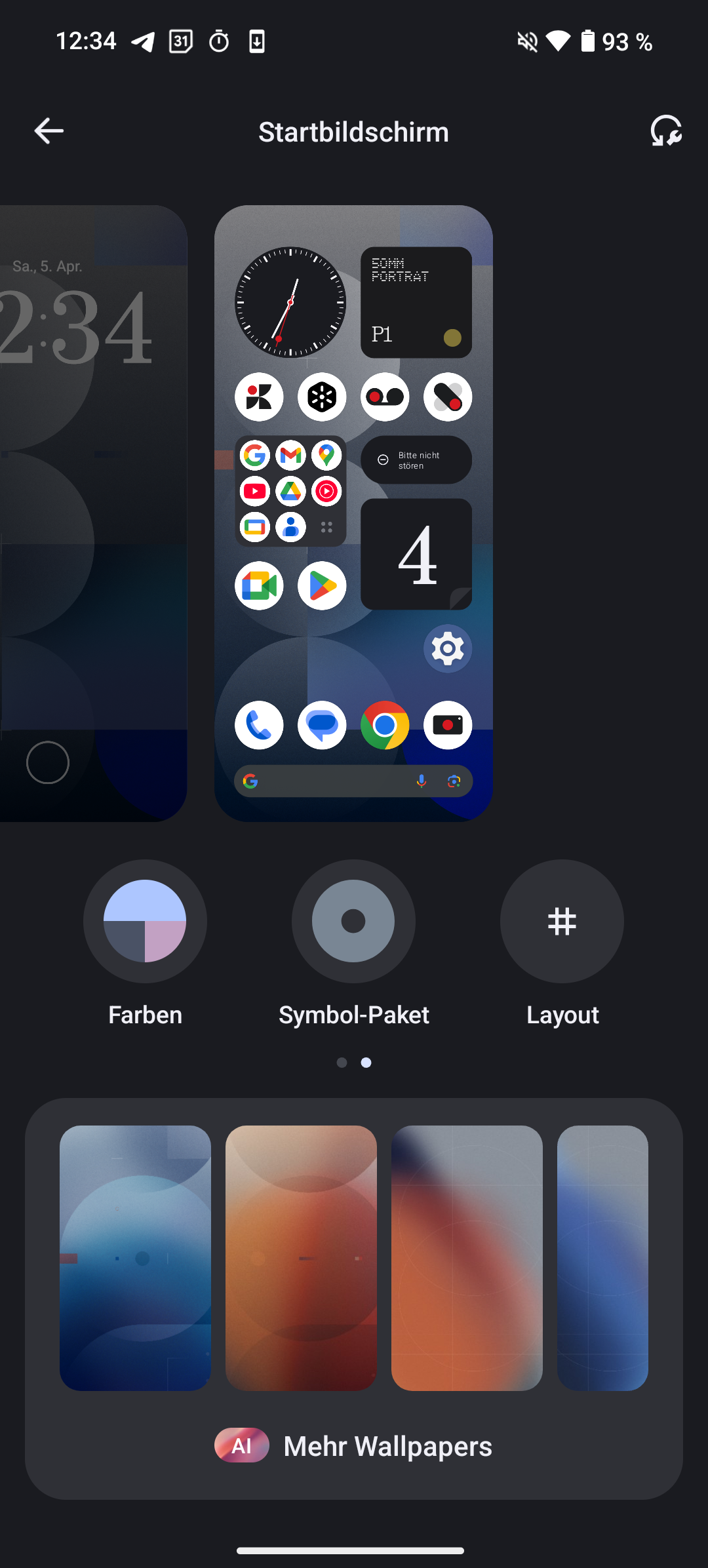Choose the blue circles wallpaper
The image size is (708, 1568).
(135, 1258)
